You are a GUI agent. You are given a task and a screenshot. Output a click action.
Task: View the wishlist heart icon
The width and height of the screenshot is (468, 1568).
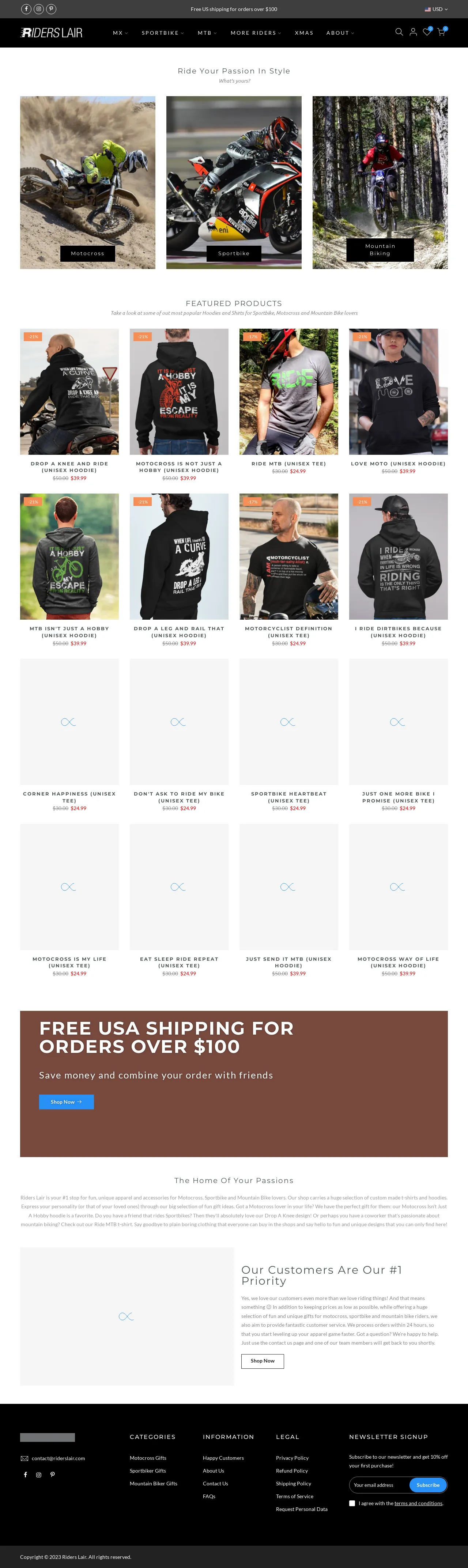(x=427, y=32)
